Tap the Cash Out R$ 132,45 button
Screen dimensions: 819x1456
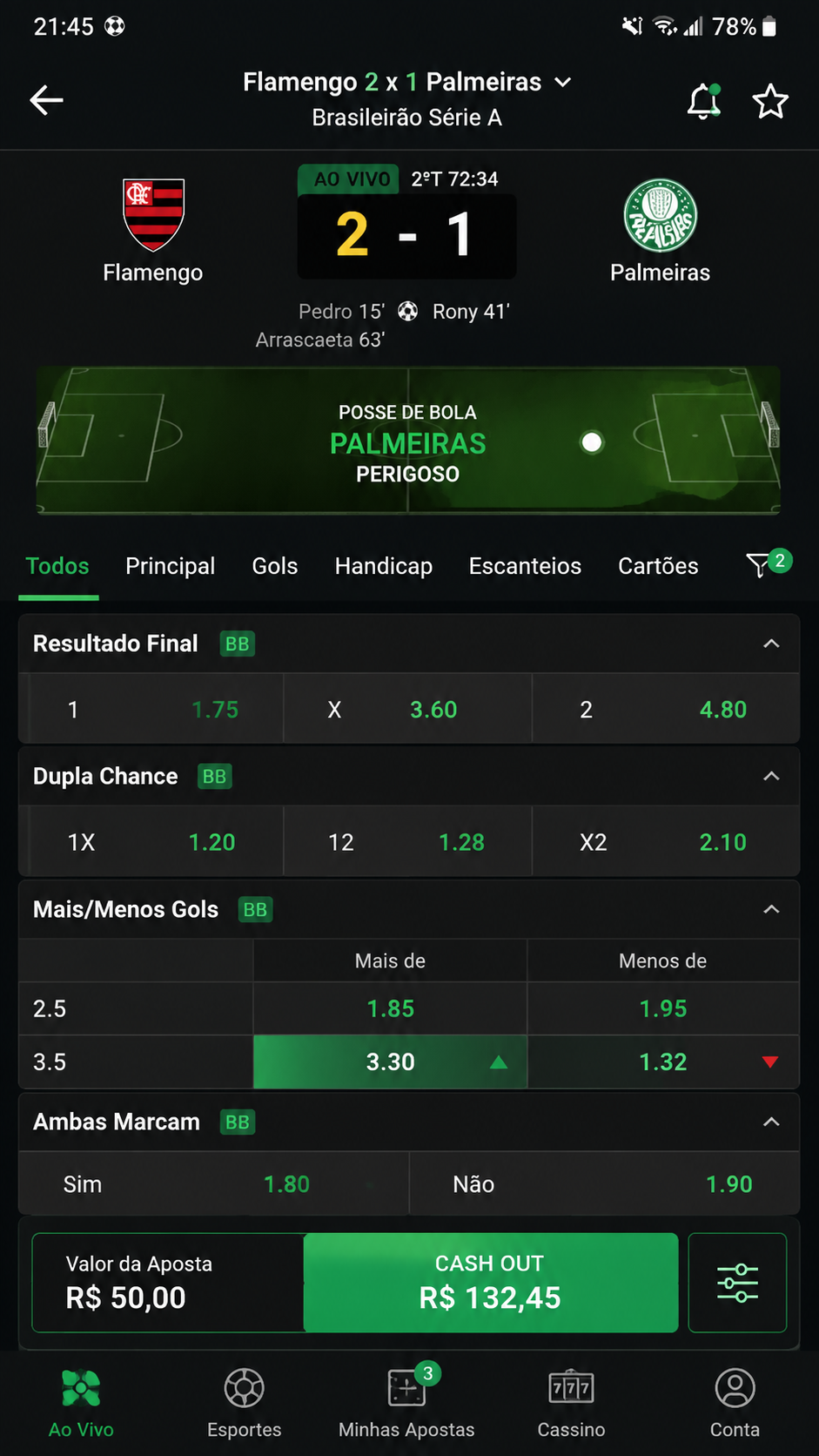(x=491, y=1282)
